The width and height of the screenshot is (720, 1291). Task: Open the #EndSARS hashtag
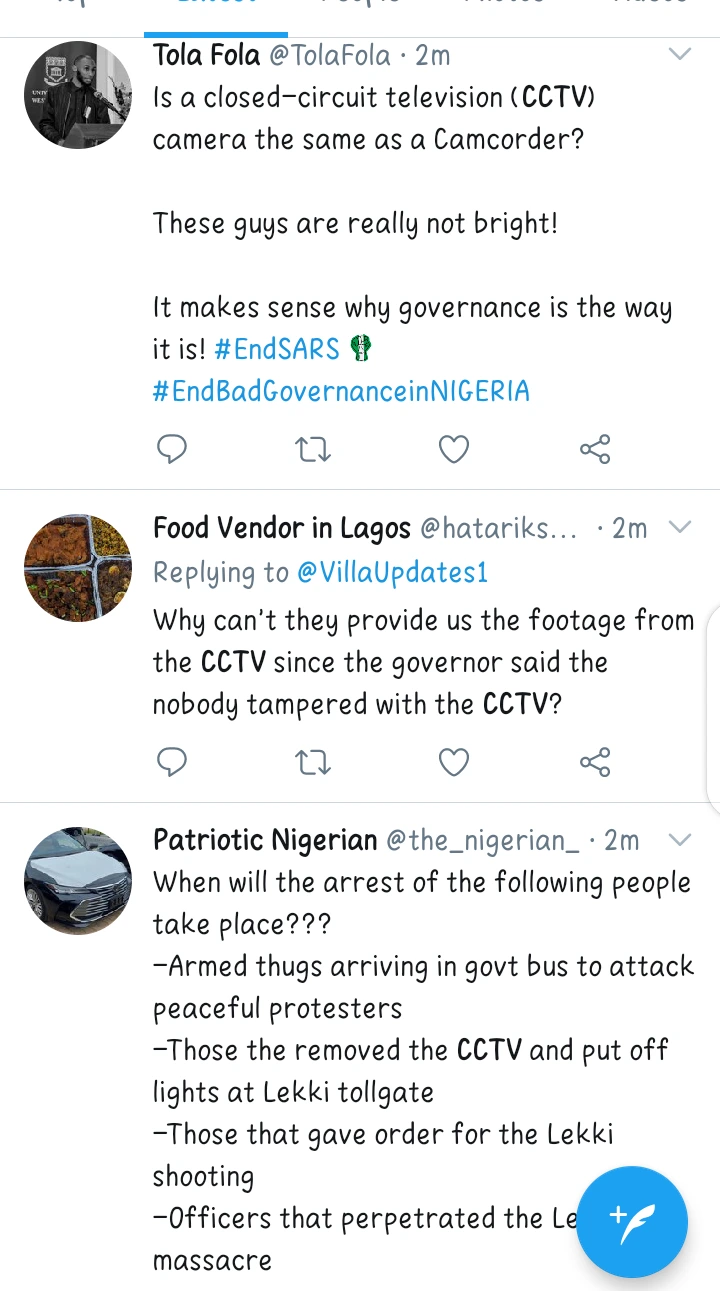[x=277, y=349]
